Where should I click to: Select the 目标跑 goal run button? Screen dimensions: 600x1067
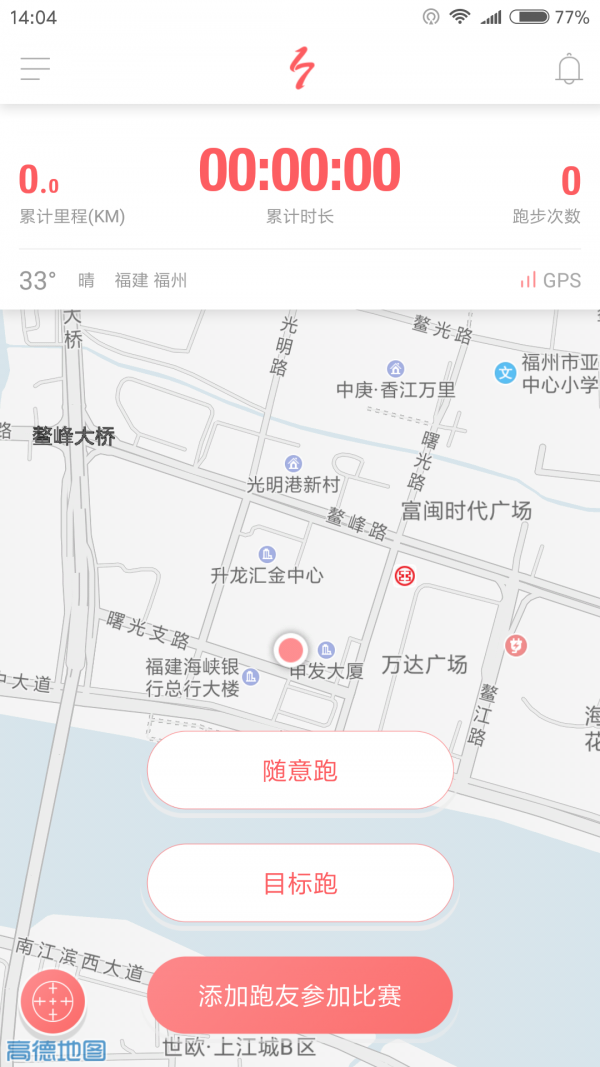pyautogui.click(x=300, y=883)
